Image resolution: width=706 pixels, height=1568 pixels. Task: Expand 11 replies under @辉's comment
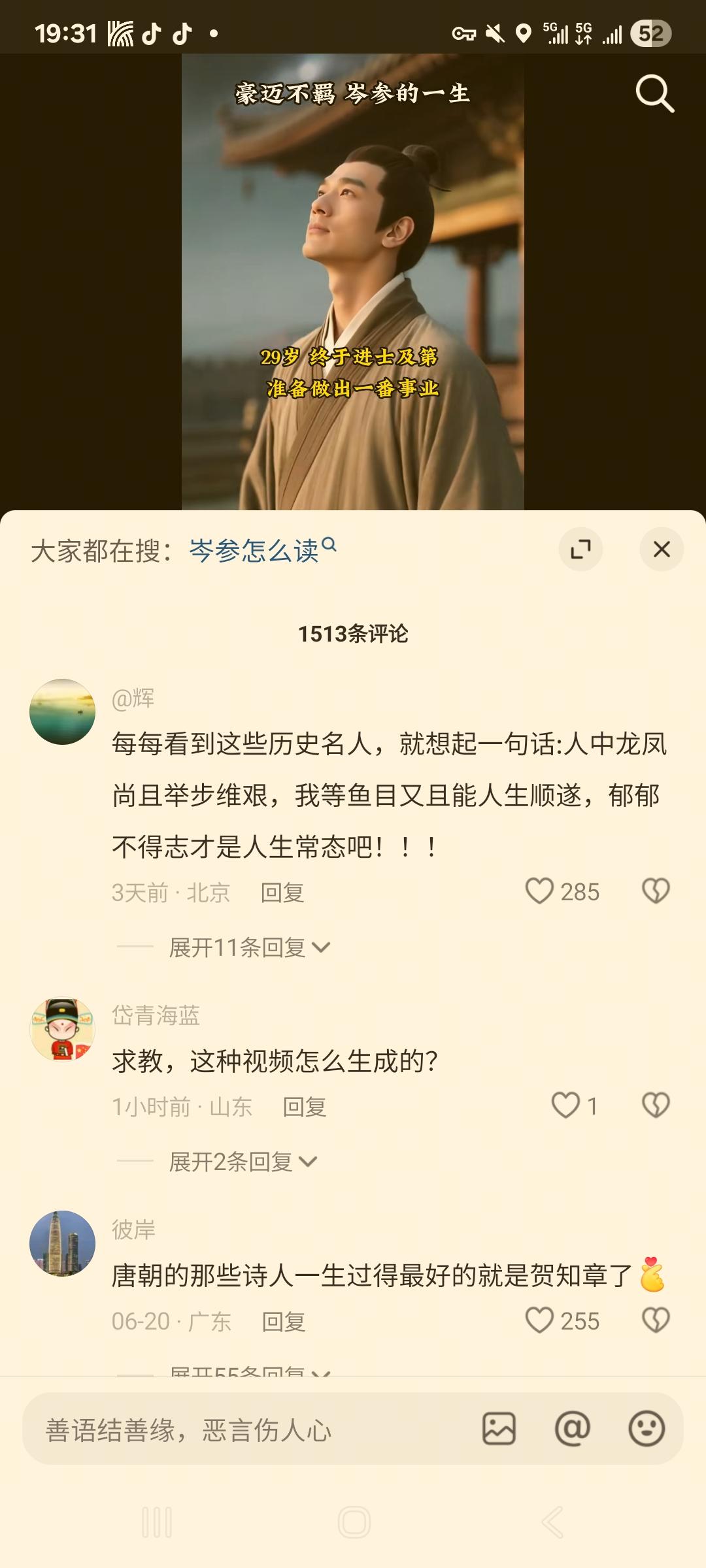pyautogui.click(x=248, y=947)
